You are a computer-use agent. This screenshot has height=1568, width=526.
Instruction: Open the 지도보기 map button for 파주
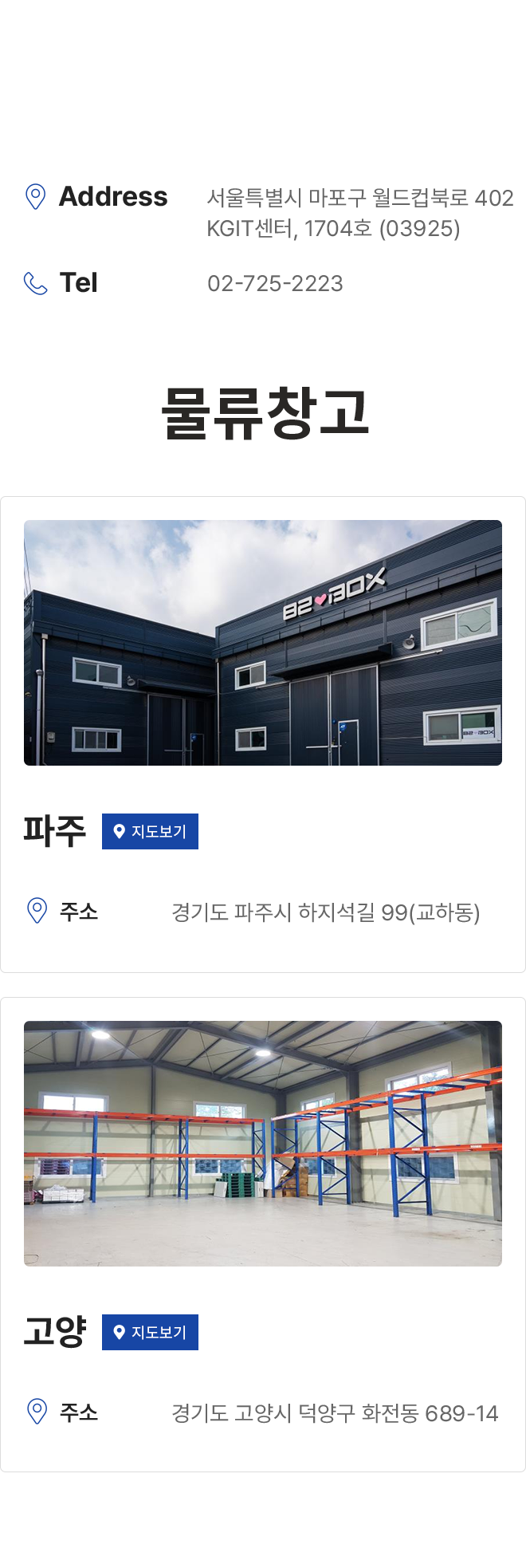(x=150, y=831)
